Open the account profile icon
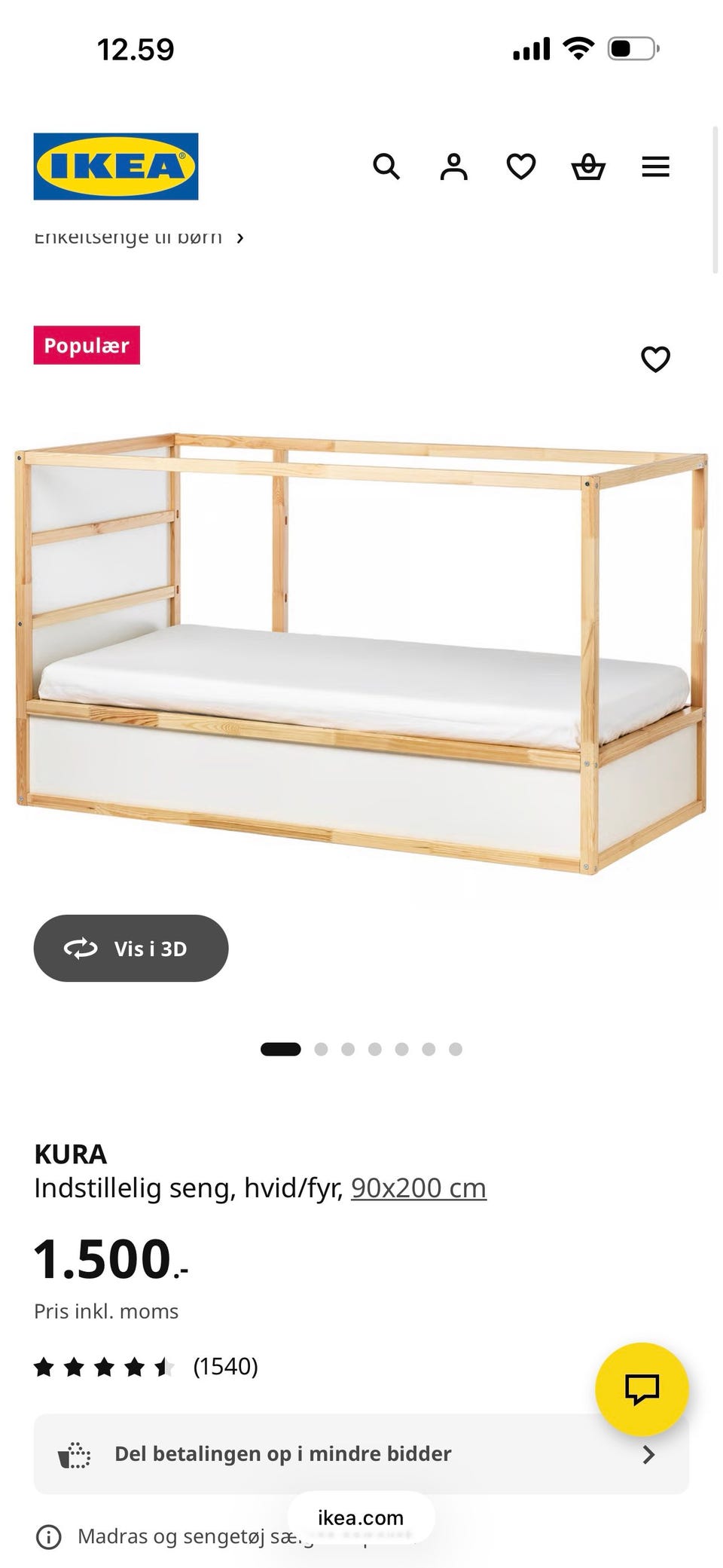 point(453,167)
